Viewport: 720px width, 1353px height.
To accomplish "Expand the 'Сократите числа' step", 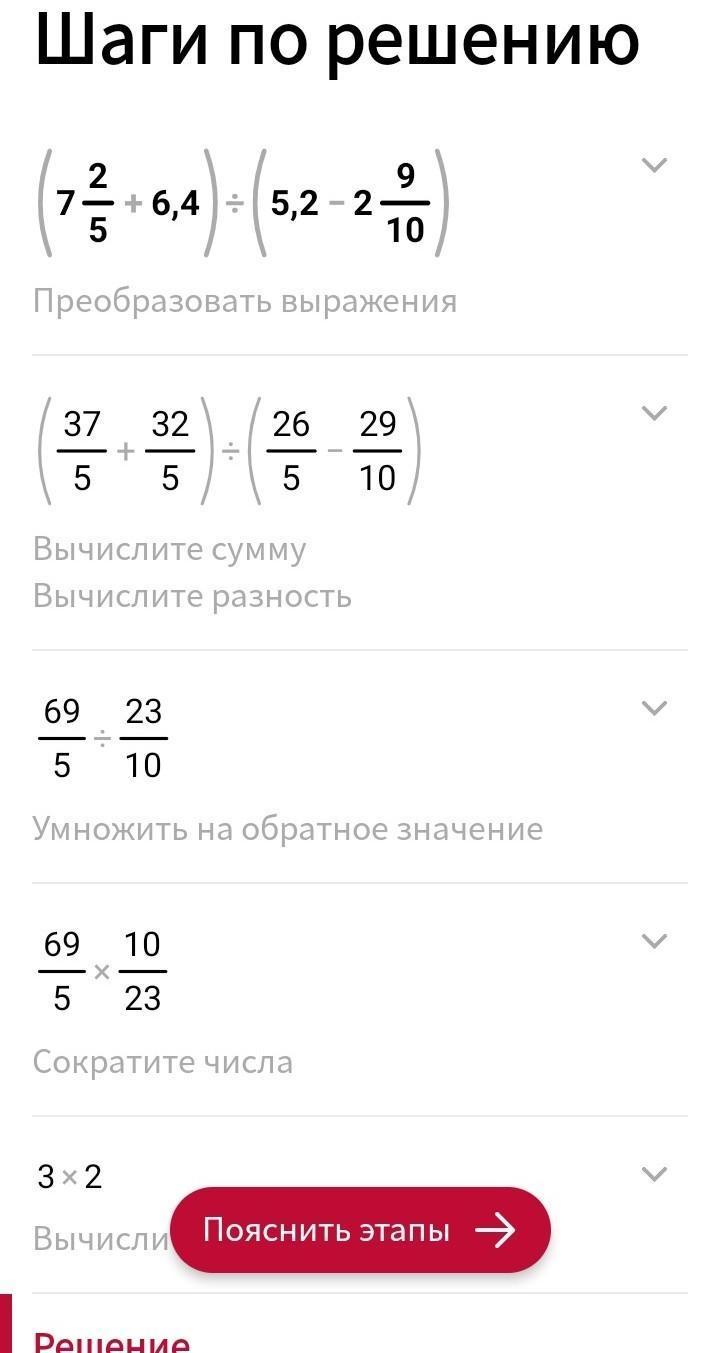I will tap(653, 941).
